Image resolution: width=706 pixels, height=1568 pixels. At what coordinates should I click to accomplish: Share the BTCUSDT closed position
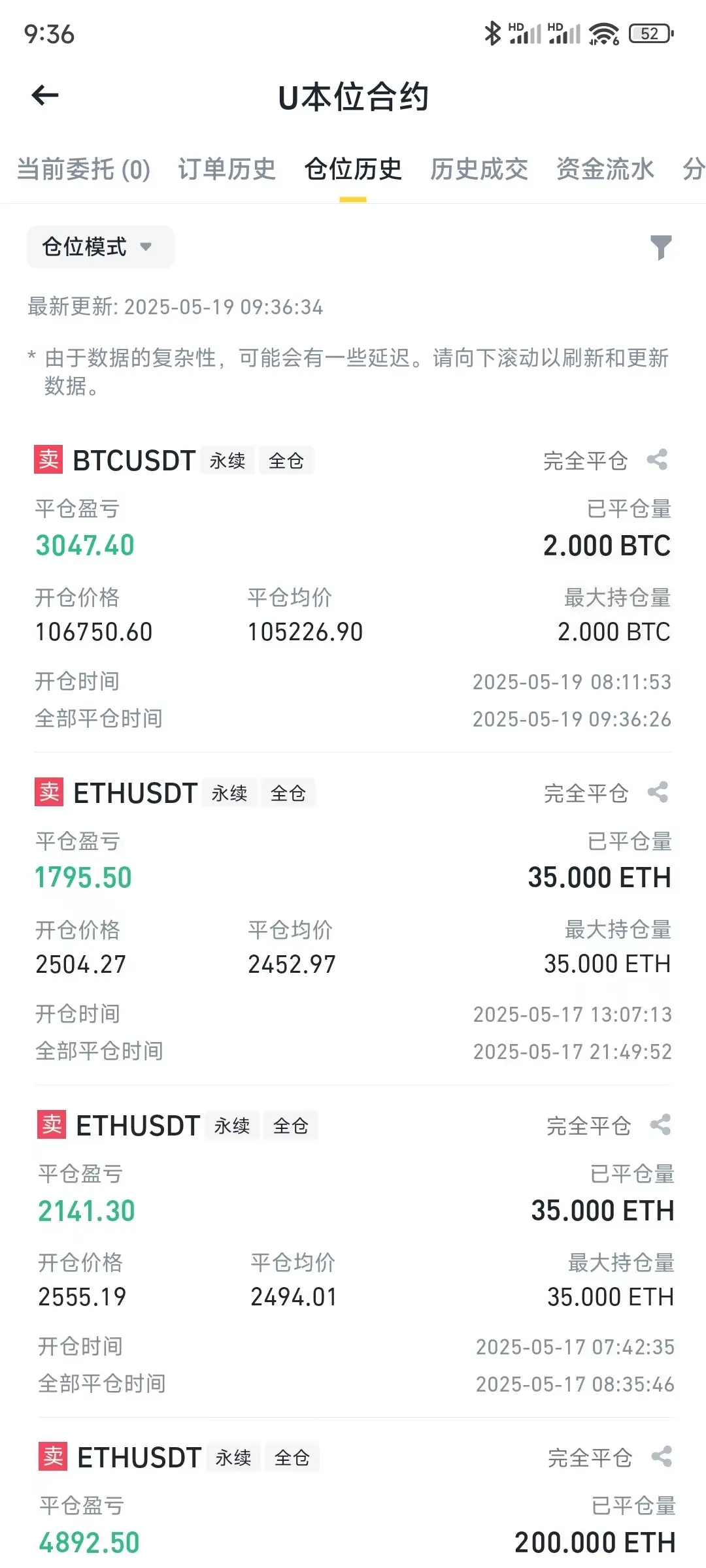(x=657, y=460)
